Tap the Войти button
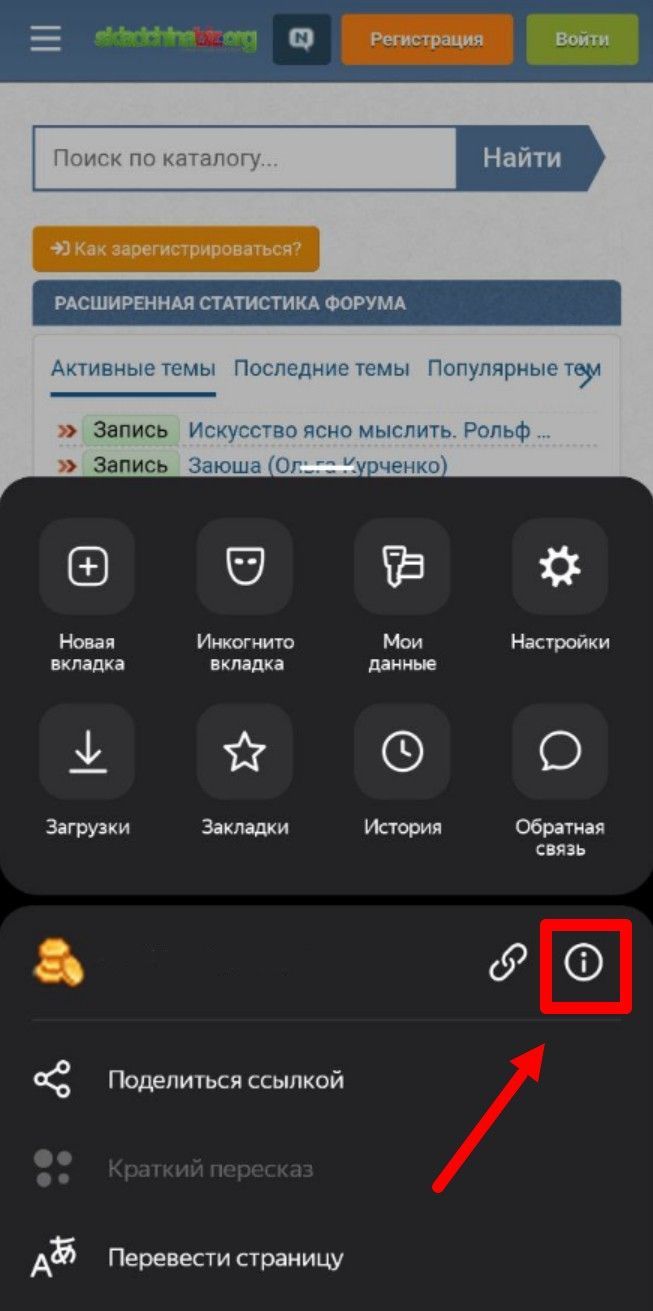The image size is (653, 1311). pyautogui.click(x=582, y=40)
